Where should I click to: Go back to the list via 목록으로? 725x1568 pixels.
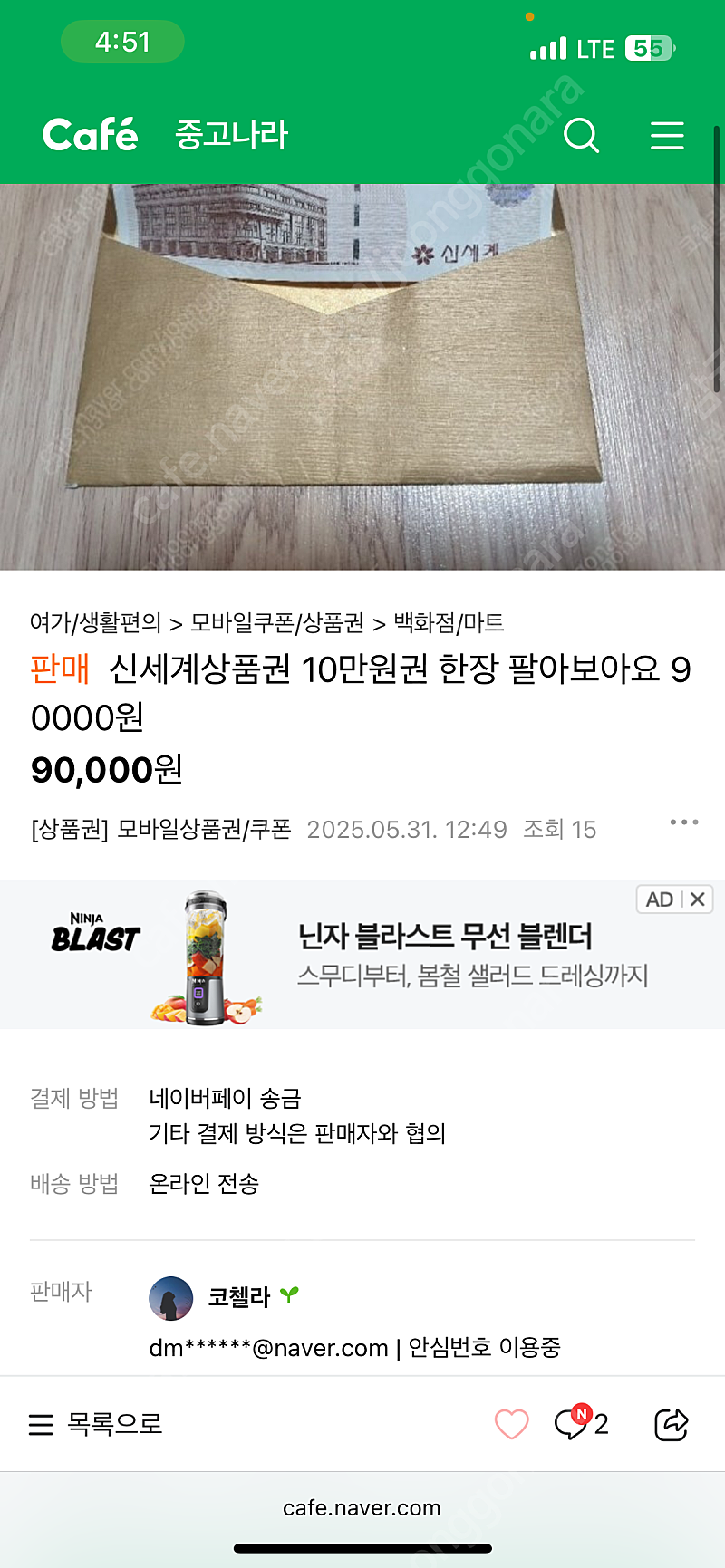coord(95,1424)
